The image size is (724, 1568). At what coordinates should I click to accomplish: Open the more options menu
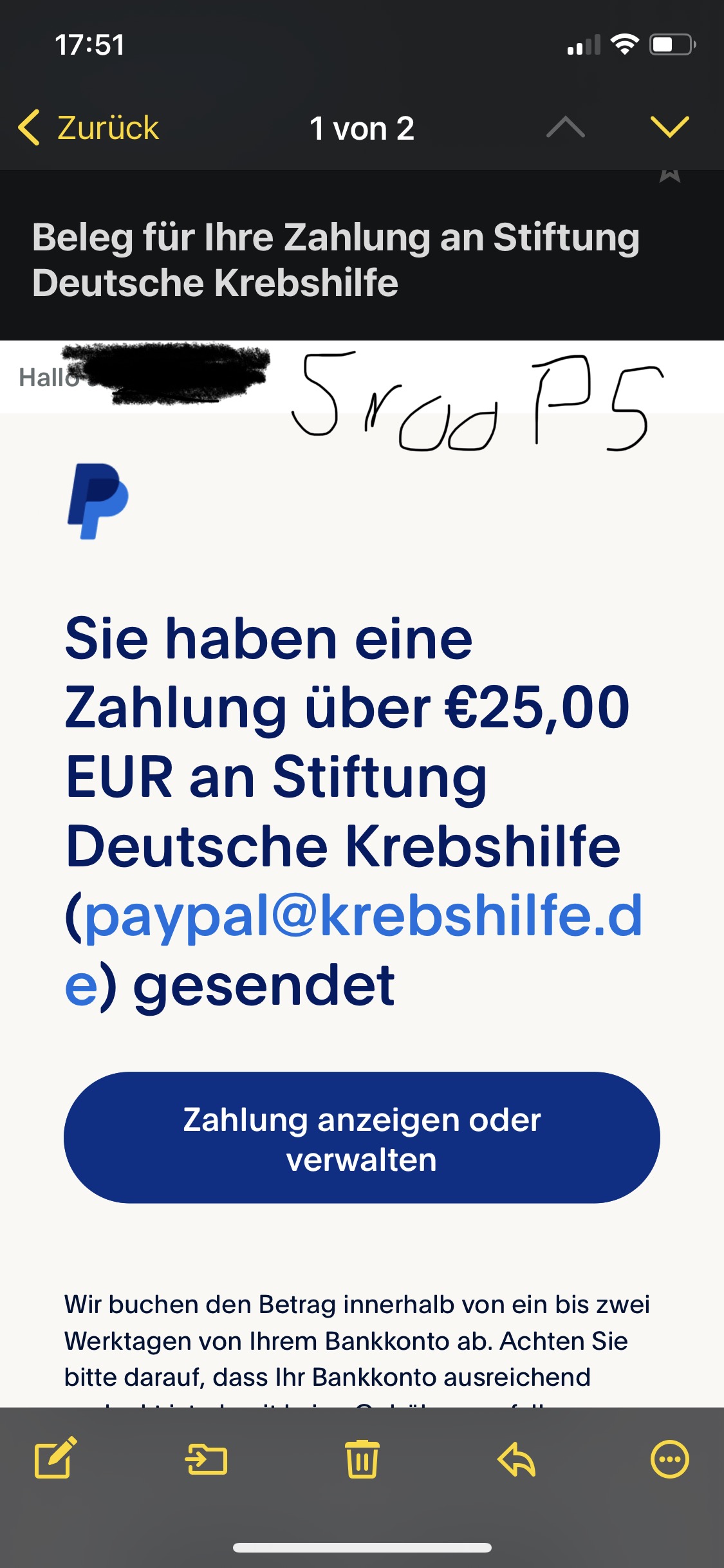[x=669, y=1459]
